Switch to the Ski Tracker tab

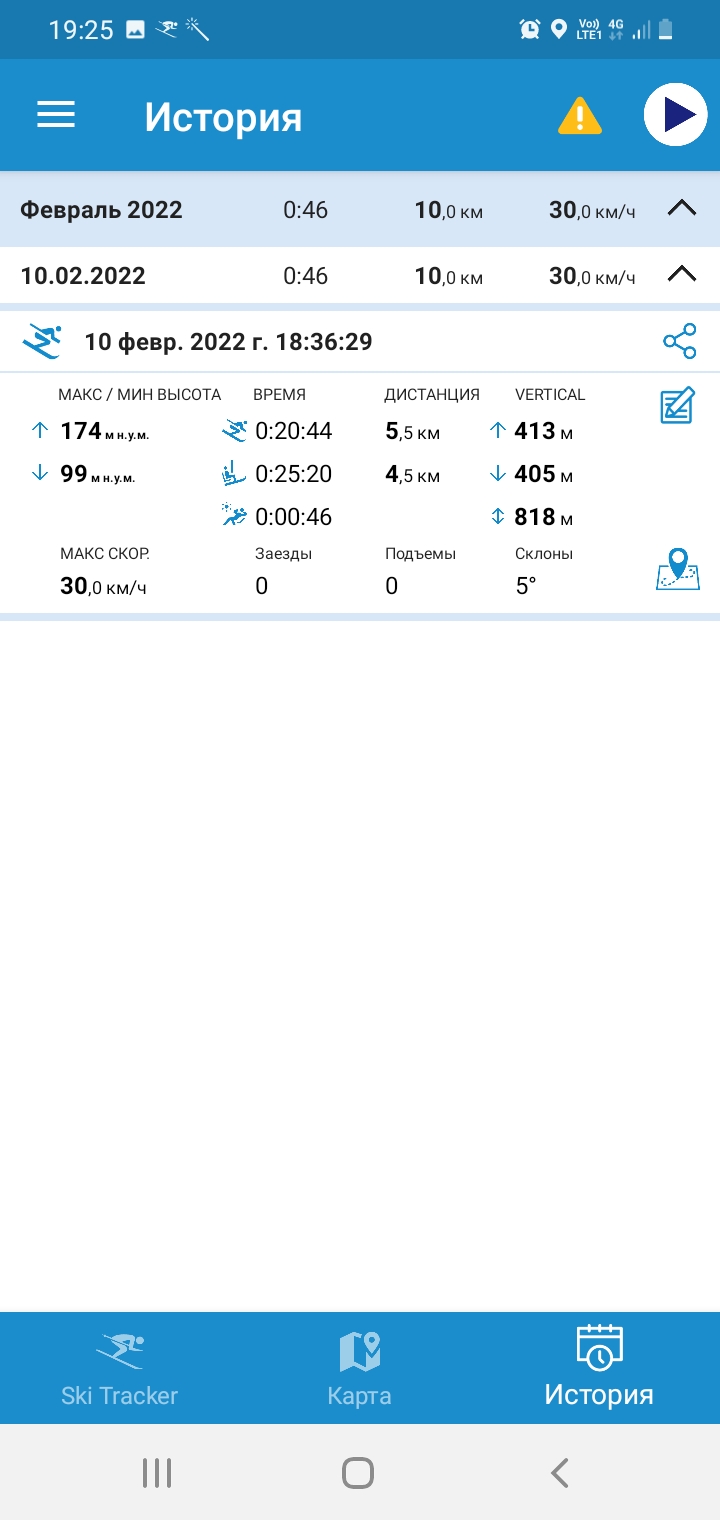(119, 1367)
